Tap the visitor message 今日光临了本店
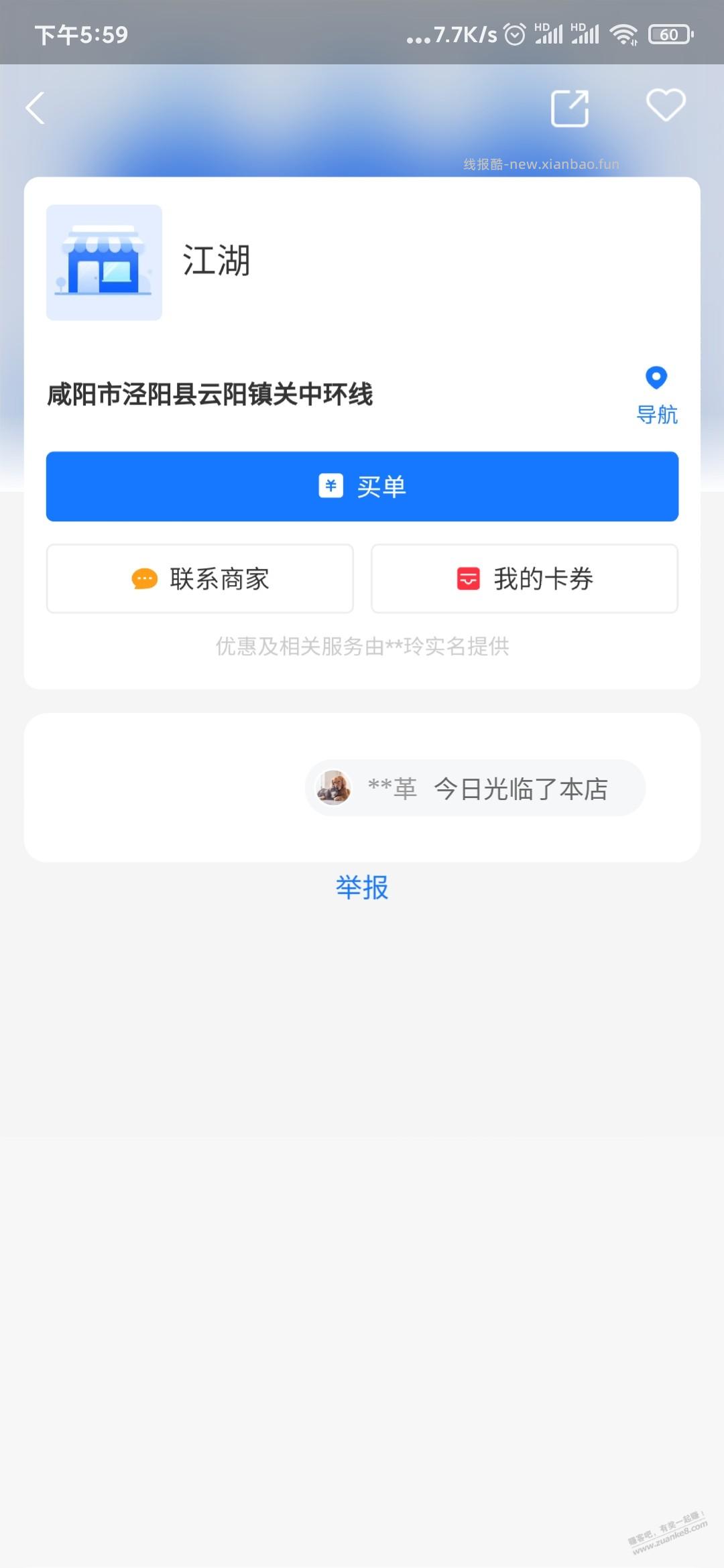Screen dimensions: 724x1568 tap(522, 788)
